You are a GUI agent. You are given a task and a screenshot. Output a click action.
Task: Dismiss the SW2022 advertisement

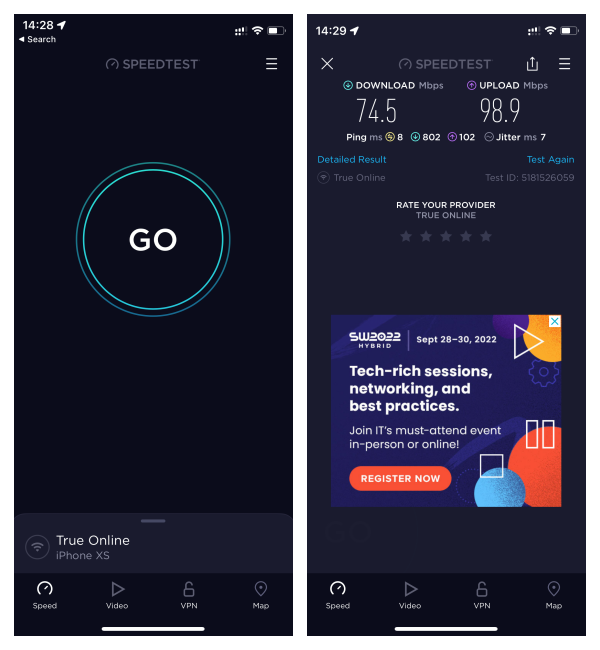(x=555, y=322)
